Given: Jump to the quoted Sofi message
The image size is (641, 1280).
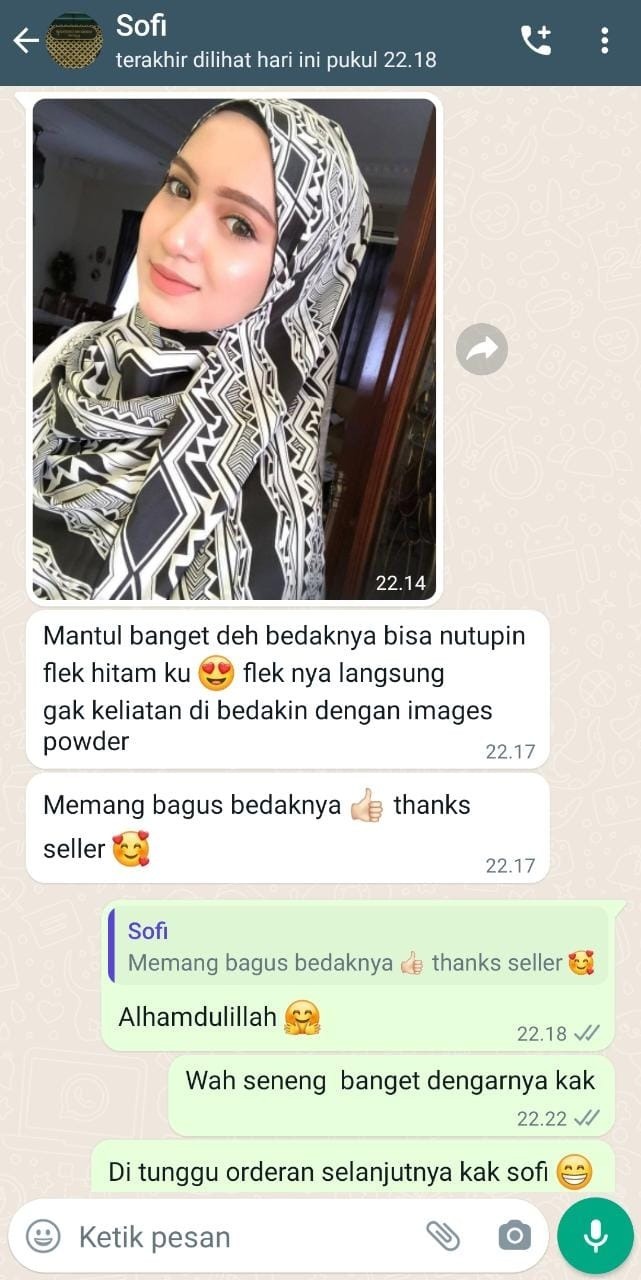Looking at the screenshot, I should click(x=358, y=948).
